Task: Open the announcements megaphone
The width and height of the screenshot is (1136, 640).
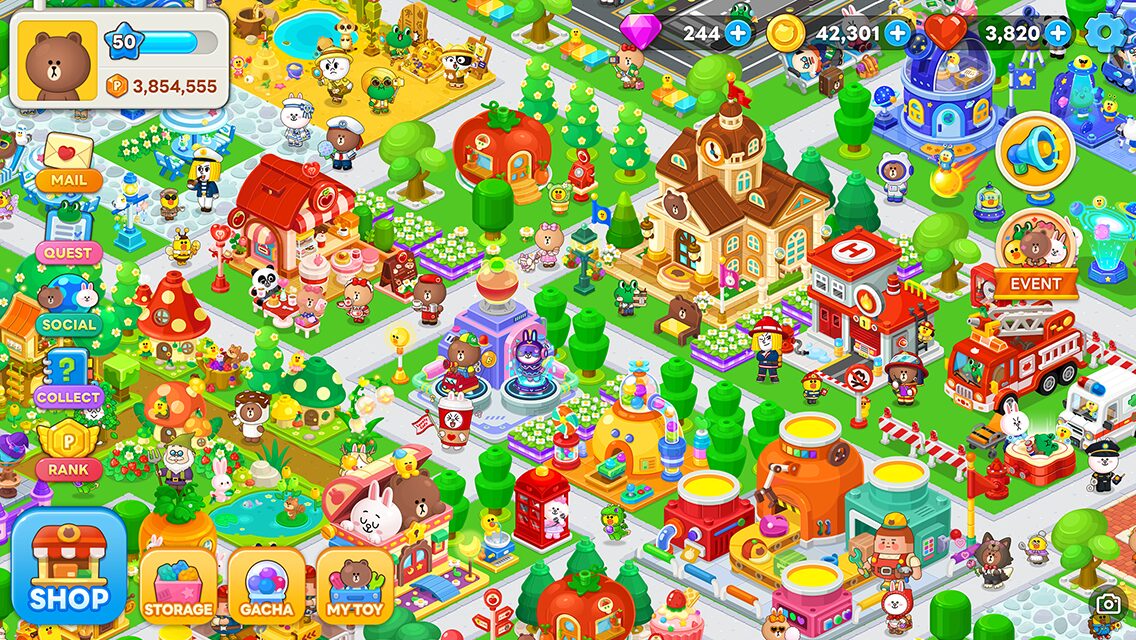Action: 1035,151
